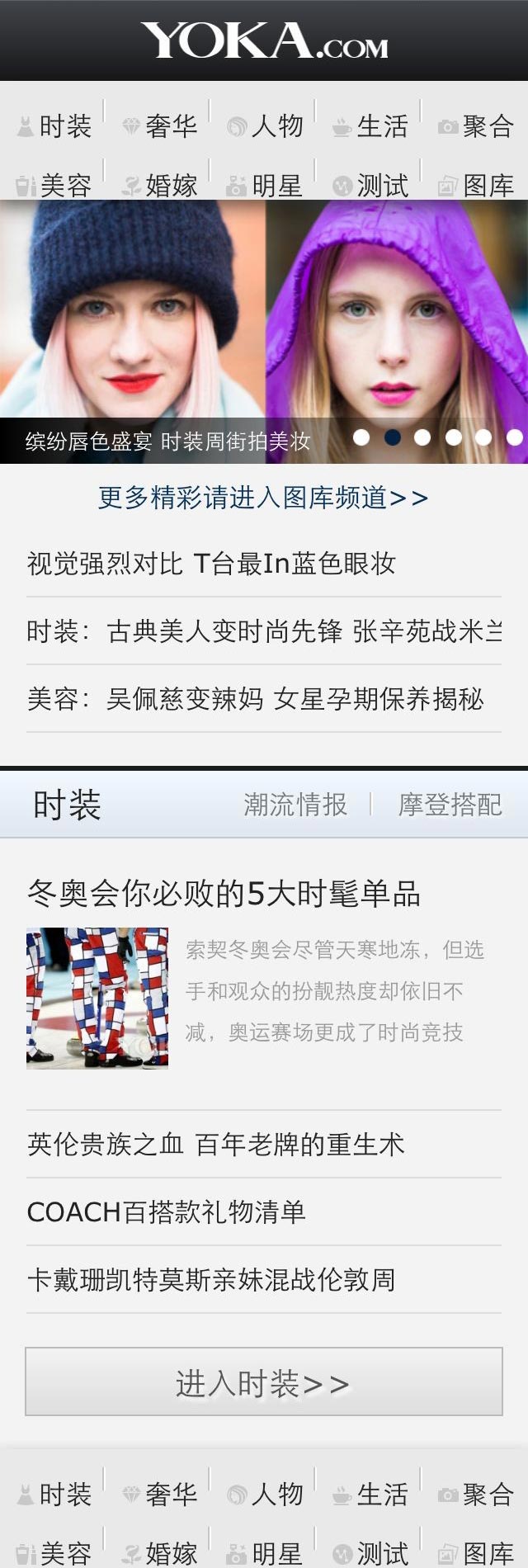Open COACH百搭款礼物清单
The height and width of the screenshot is (1568, 528).
[x=167, y=1212]
